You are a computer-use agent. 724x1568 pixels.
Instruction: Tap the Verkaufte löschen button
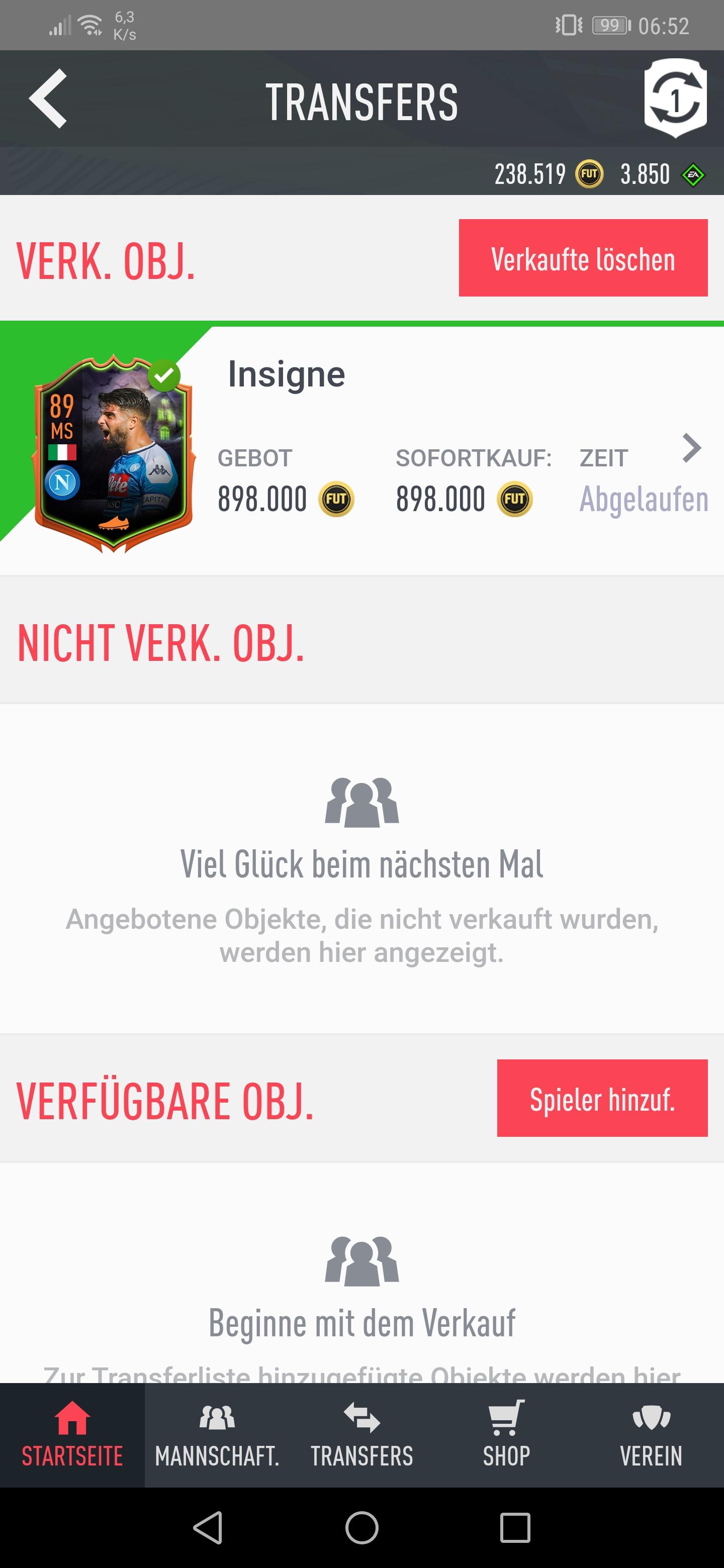tap(583, 258)
